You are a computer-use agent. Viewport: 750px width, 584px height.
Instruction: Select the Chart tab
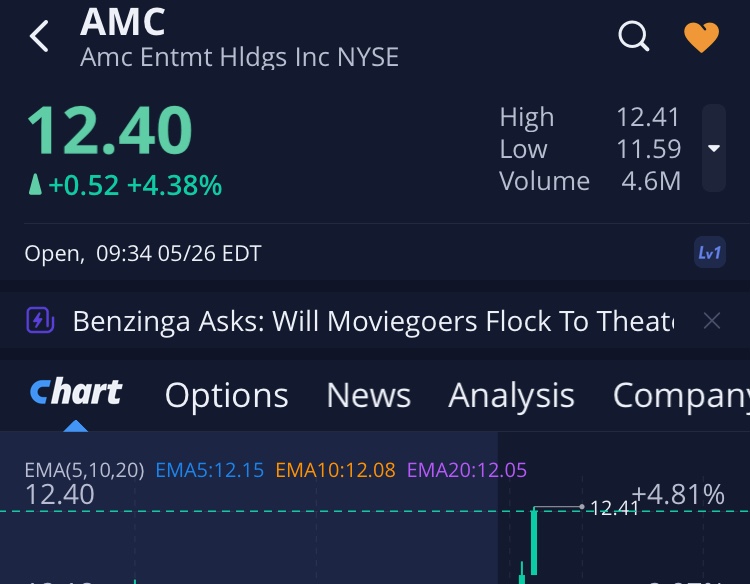pyautogui.click(x=77, y=394)
